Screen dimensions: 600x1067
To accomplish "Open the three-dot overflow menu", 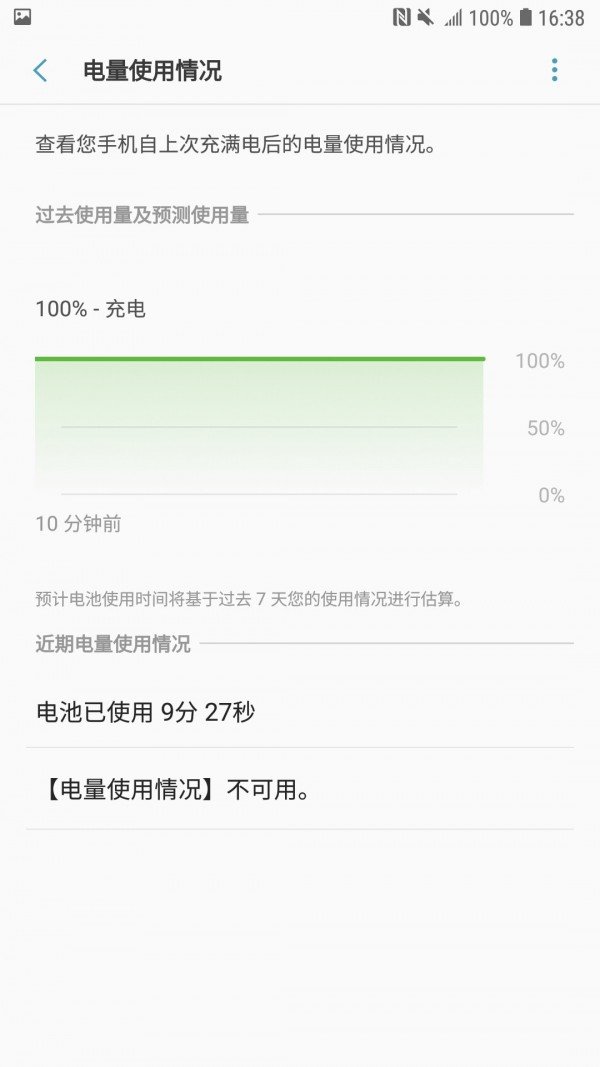I will pyautogui.click(x=554, y=70).
